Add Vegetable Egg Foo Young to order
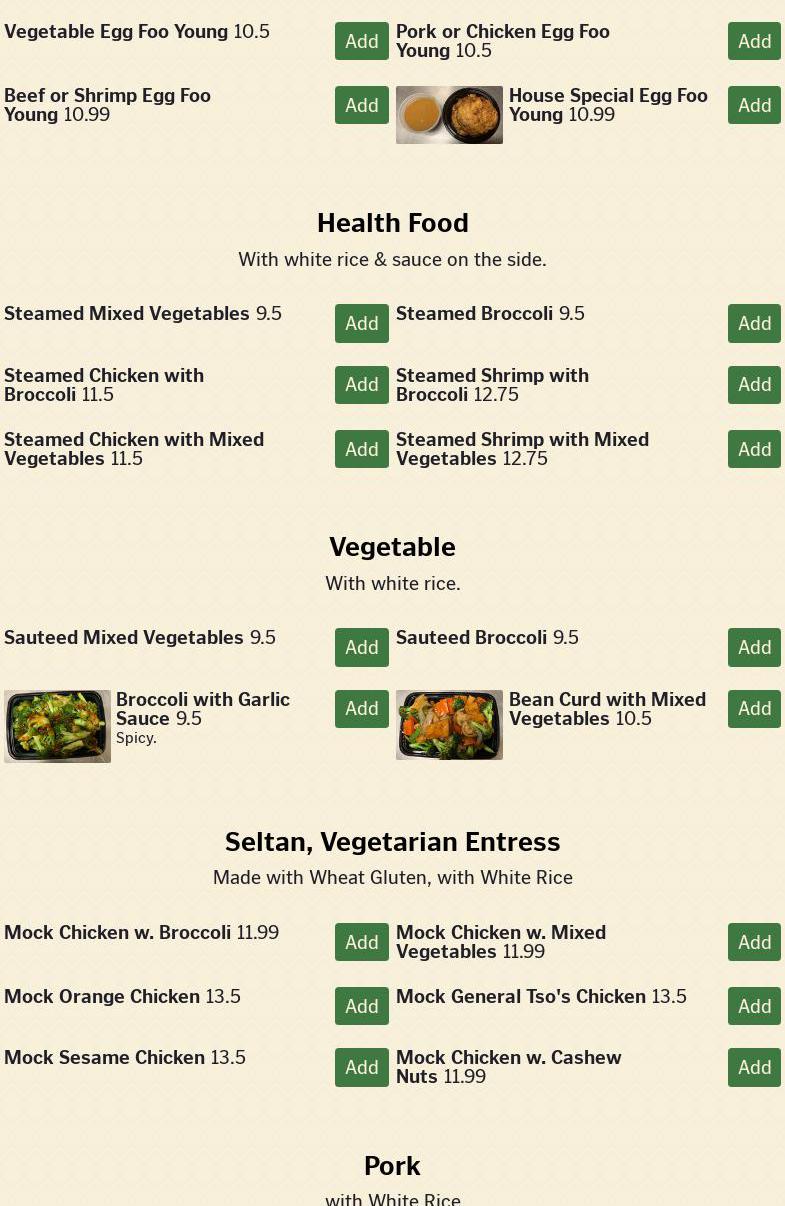The height and width of the screenshot is (1206, 785). (361, 41)
